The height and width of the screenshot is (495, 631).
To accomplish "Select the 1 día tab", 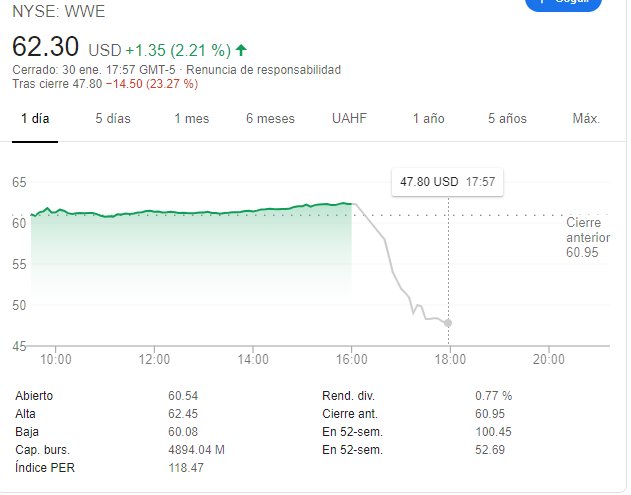I will (x=34, y=119).
